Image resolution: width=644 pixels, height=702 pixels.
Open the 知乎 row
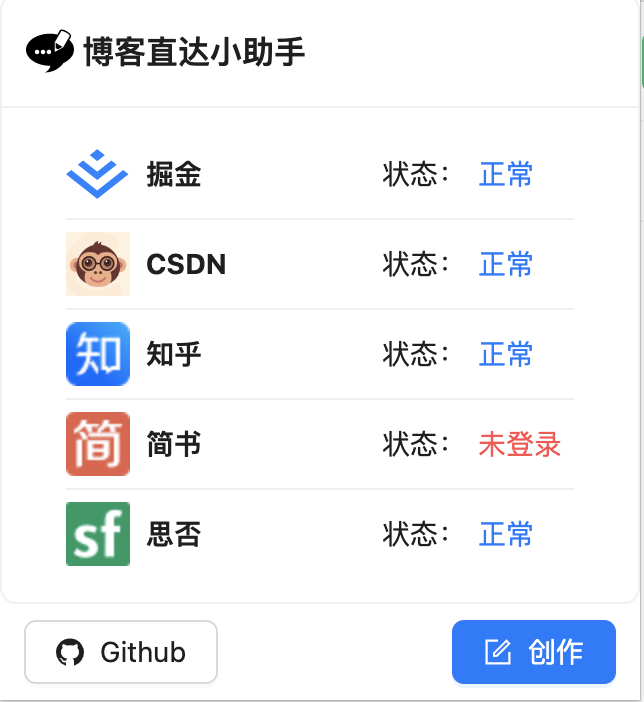pos(319,354)
